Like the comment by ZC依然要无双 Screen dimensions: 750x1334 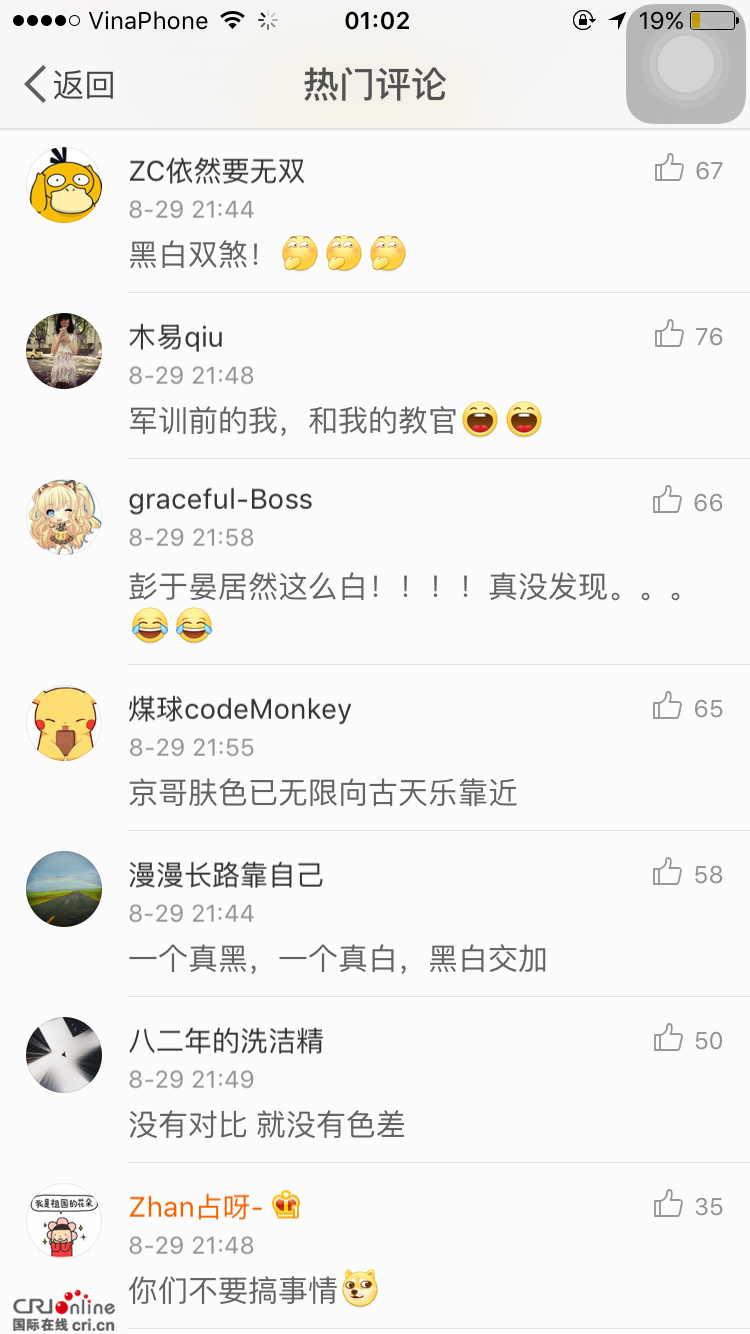[669, 169]
